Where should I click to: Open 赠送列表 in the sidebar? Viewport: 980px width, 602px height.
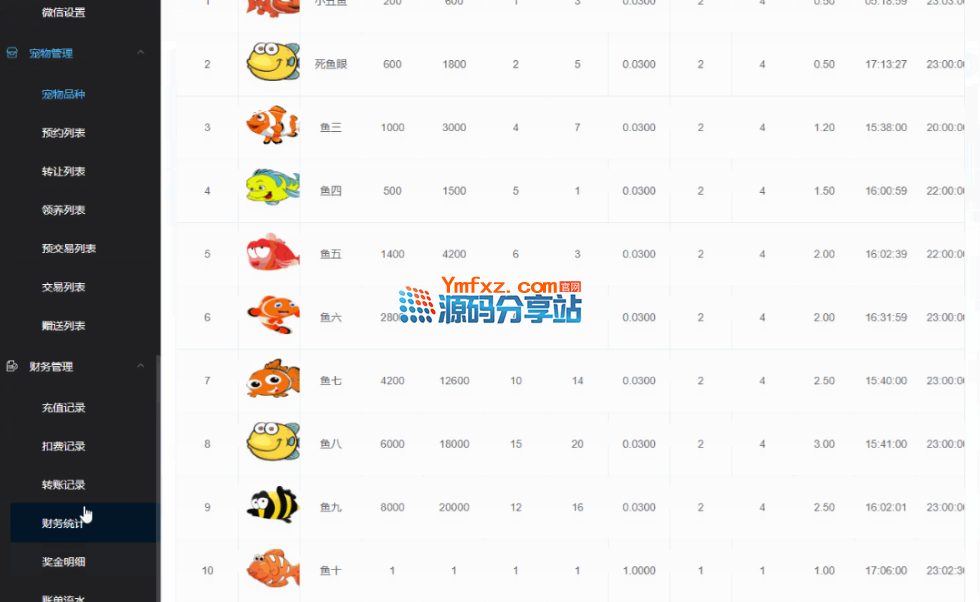point(63,325)
